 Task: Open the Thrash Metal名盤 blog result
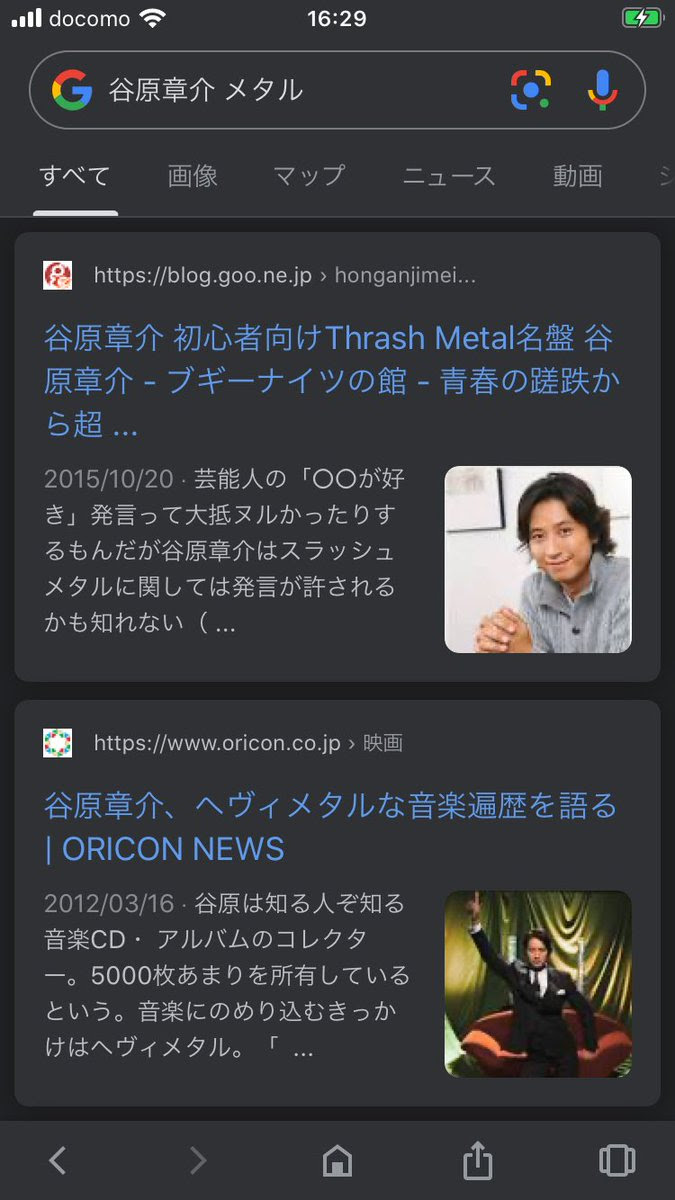click(x=328, y=381)
